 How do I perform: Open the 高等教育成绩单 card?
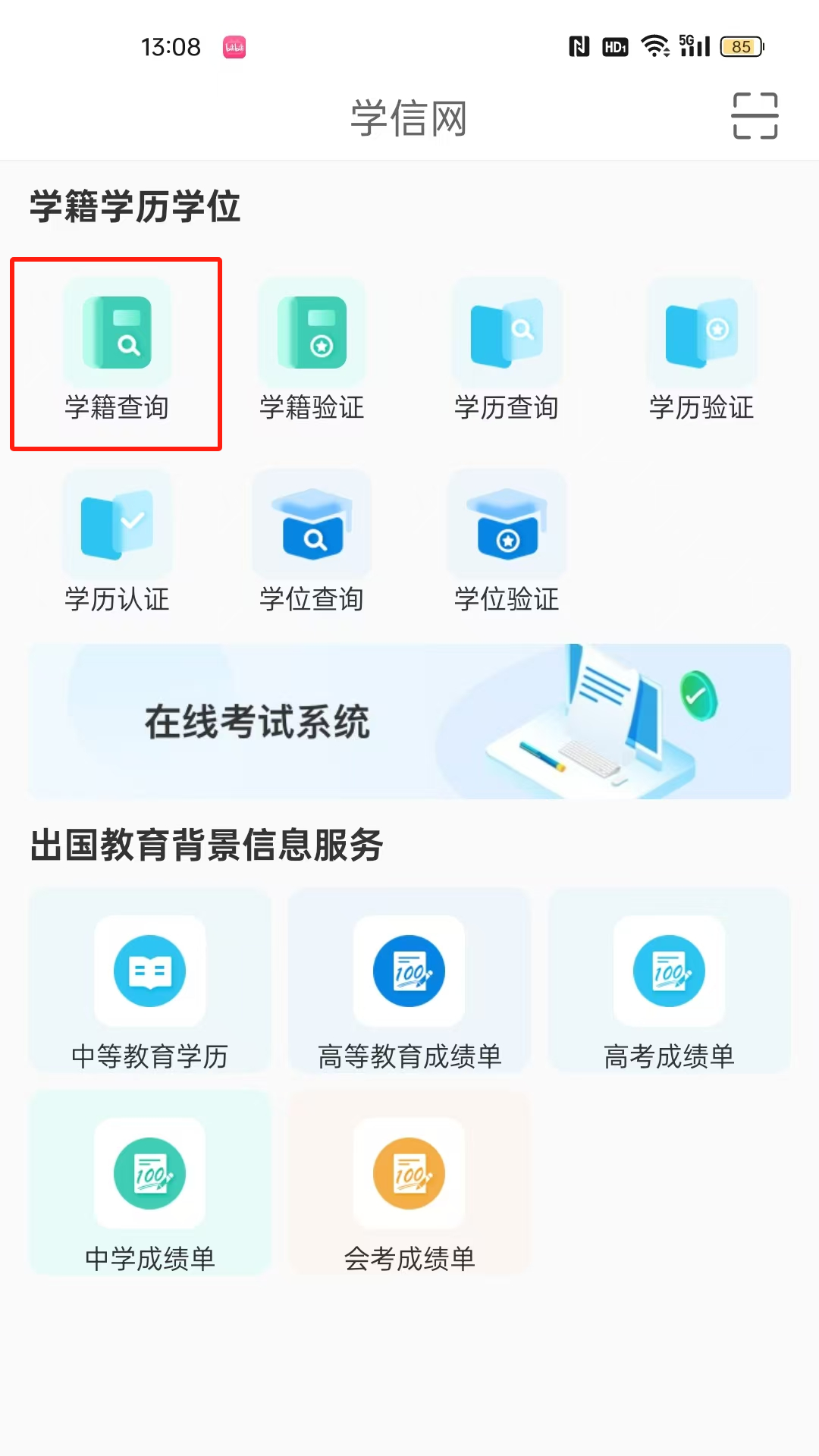pyautogui.click(x=409, y=982)
